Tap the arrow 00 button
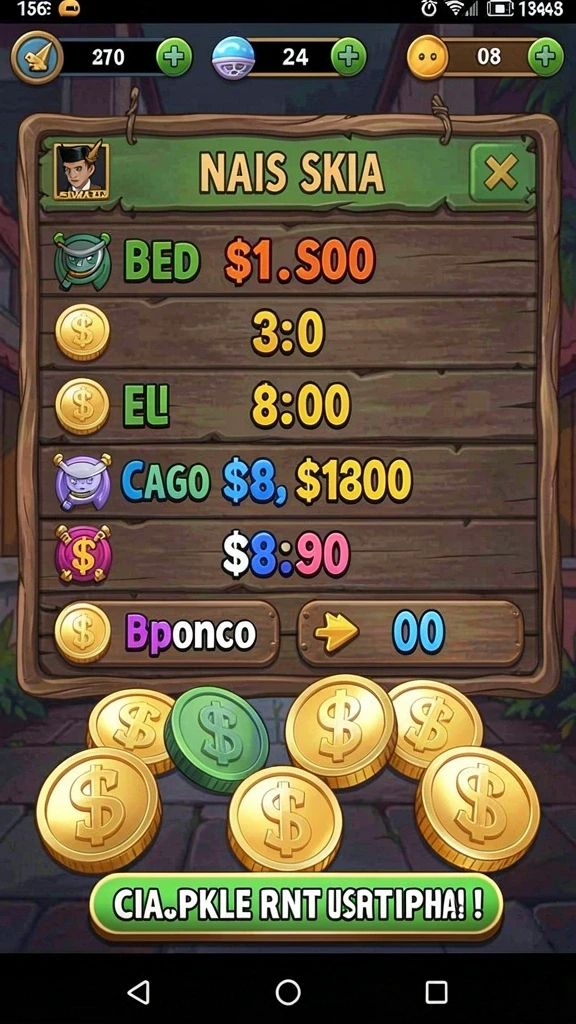Screen dimensions: 576x1024 410,633
